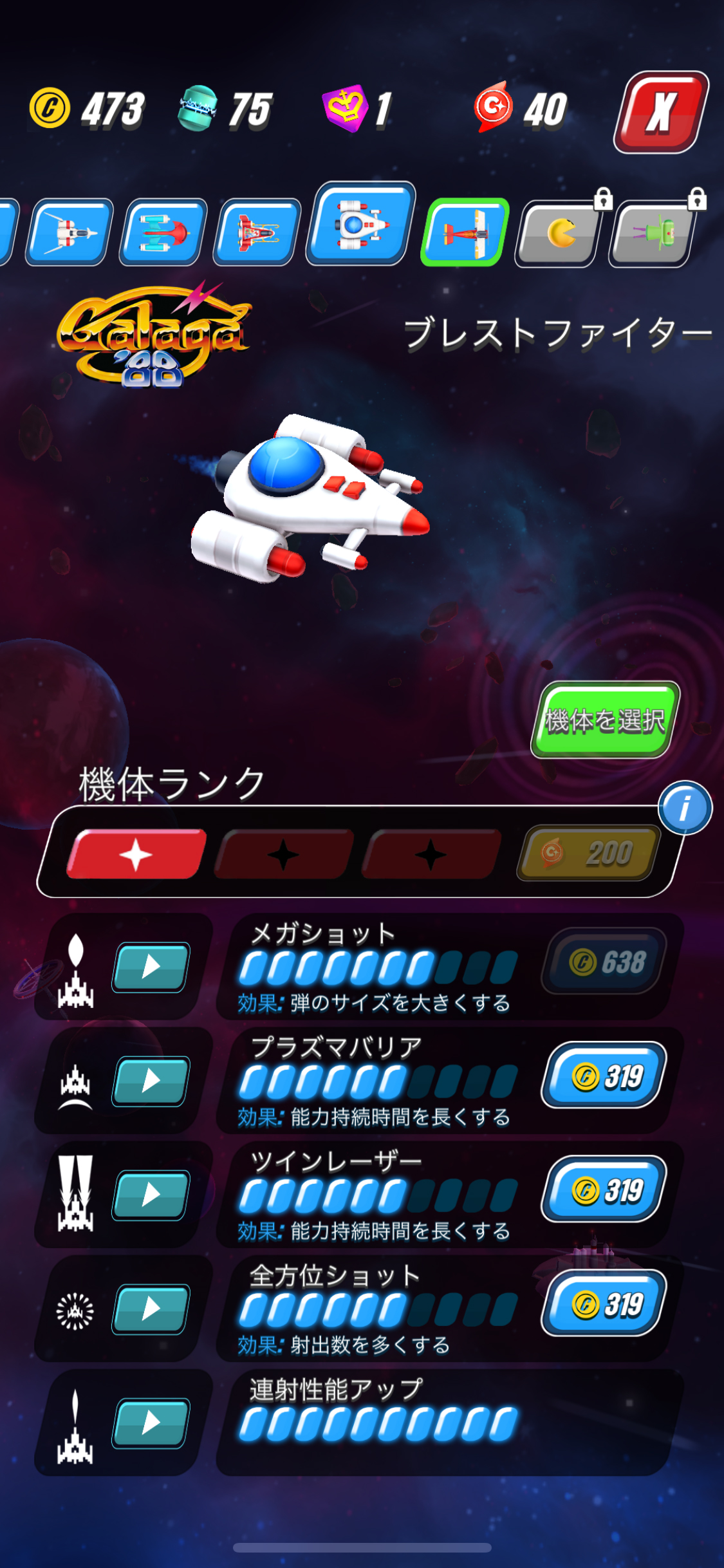Play the 全方位ショット preview
724x1568 pixels.
[151, 1308]
